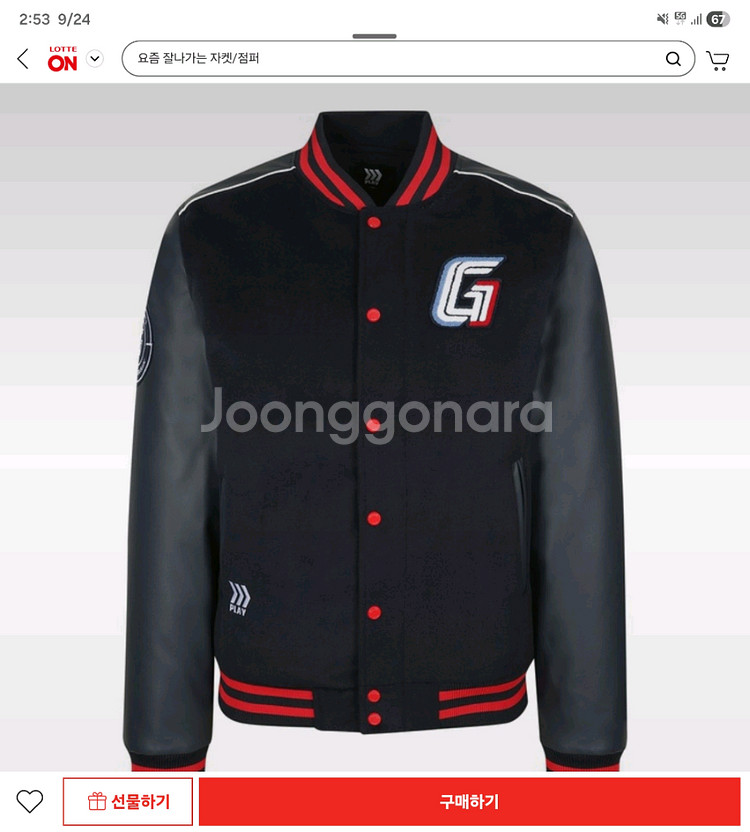Image resolution: width=750 pixels, height=832 pixels.
Task: Tap the magnifier search icon
Action: (x=673, y=59)
